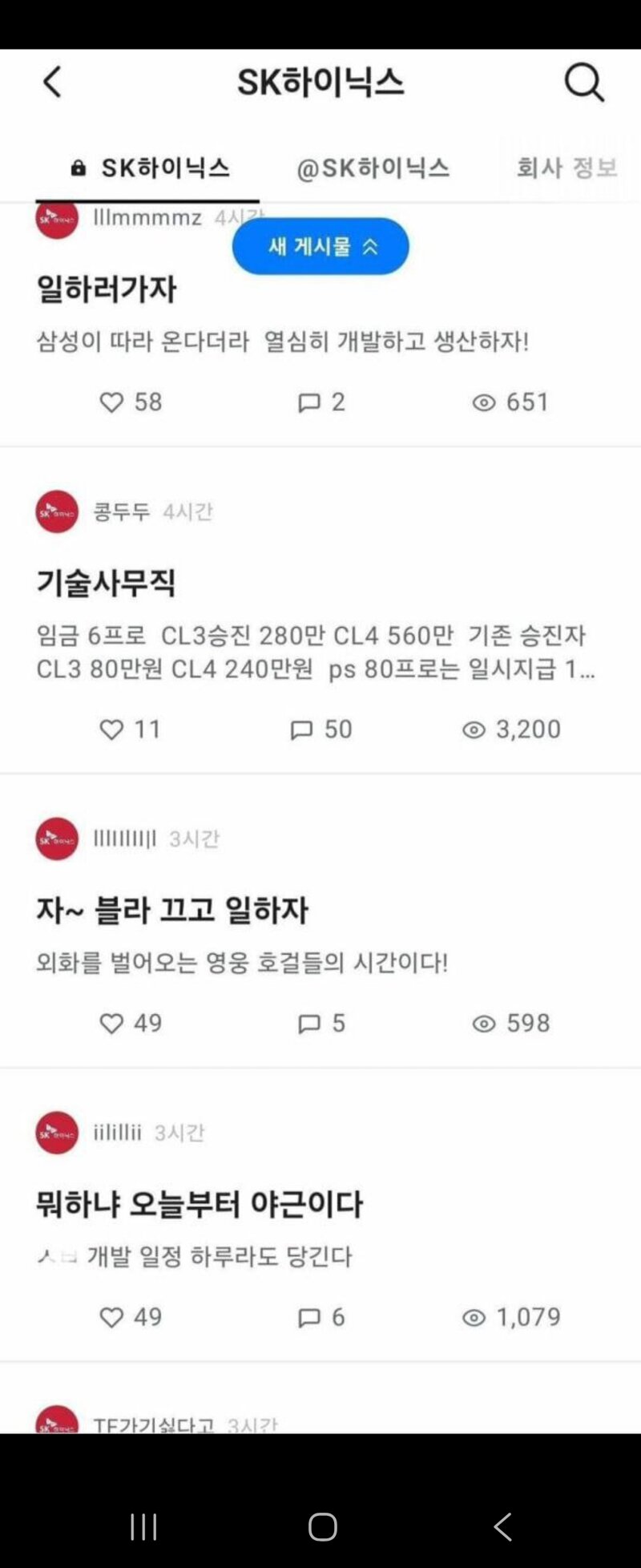The height and width of the screenshot is (1568, 641).
Task: Tap the system home button
Action: pos(322,1526)
